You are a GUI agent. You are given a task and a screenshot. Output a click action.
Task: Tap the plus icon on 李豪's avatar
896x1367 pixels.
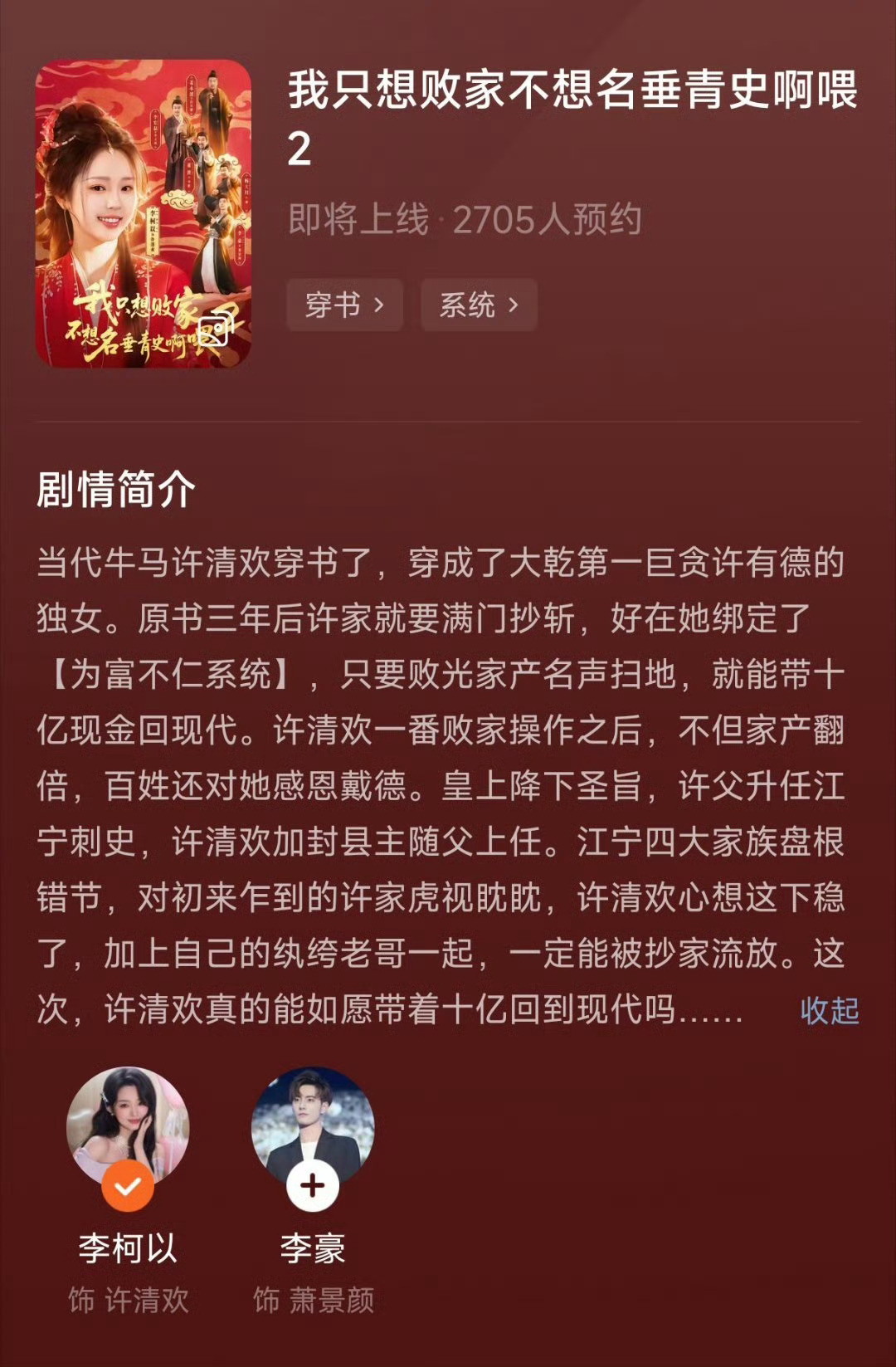point(312,1185)
